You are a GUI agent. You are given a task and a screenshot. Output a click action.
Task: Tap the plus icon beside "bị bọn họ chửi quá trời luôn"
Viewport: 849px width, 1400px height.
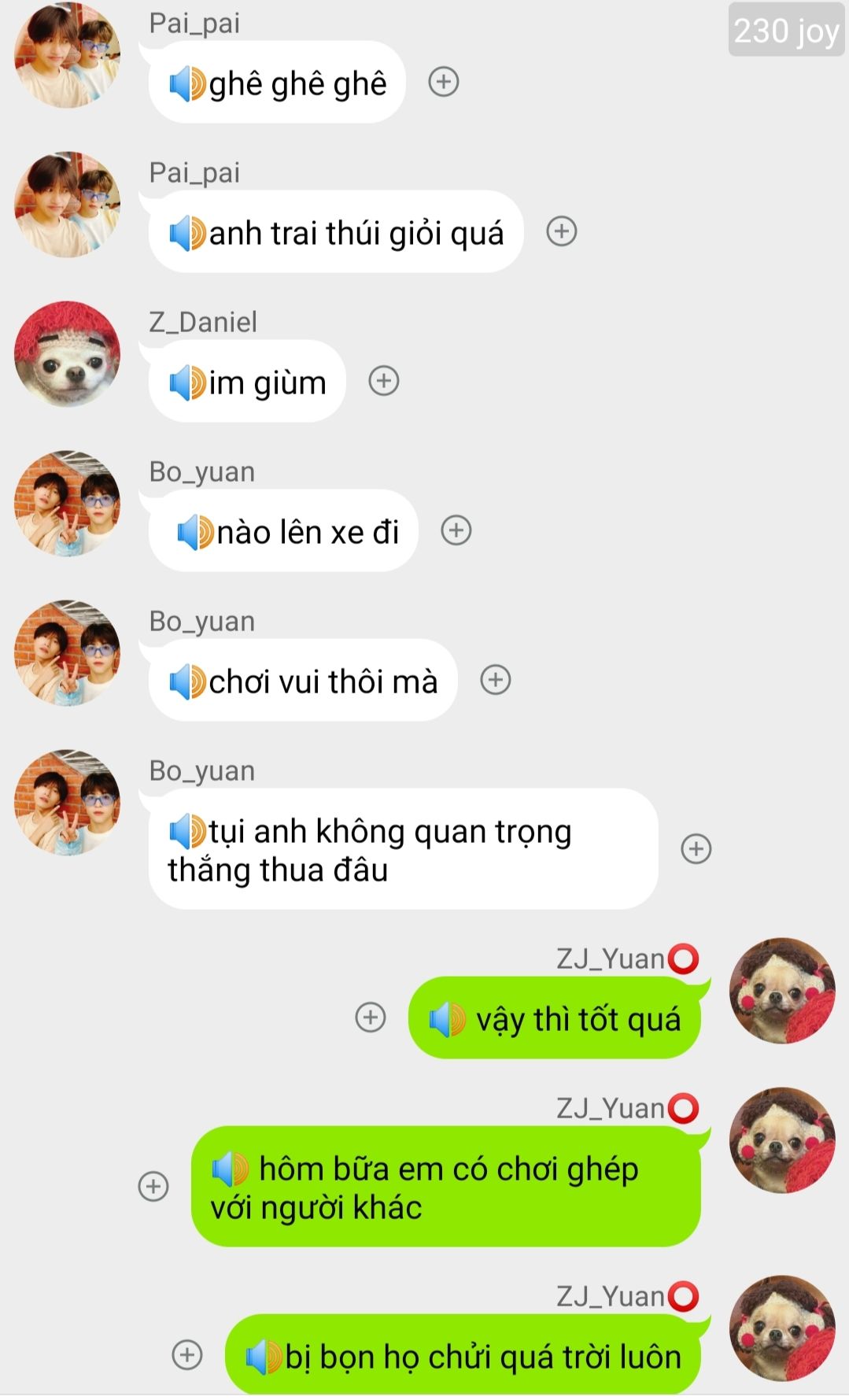pos(187,1355)
